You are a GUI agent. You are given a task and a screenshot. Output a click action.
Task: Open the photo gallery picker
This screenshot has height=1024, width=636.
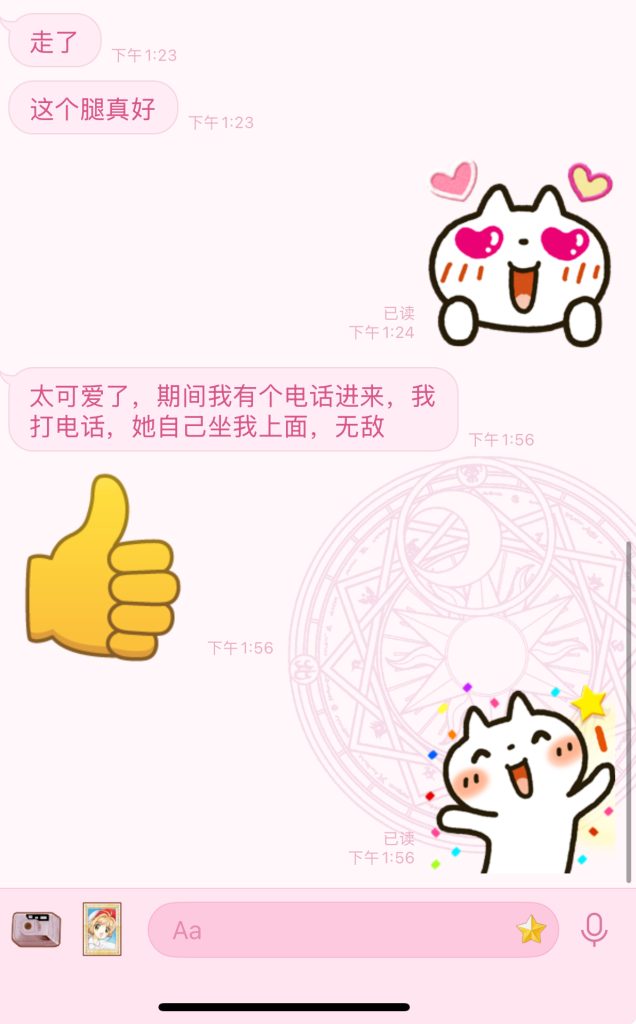[102, 929]
